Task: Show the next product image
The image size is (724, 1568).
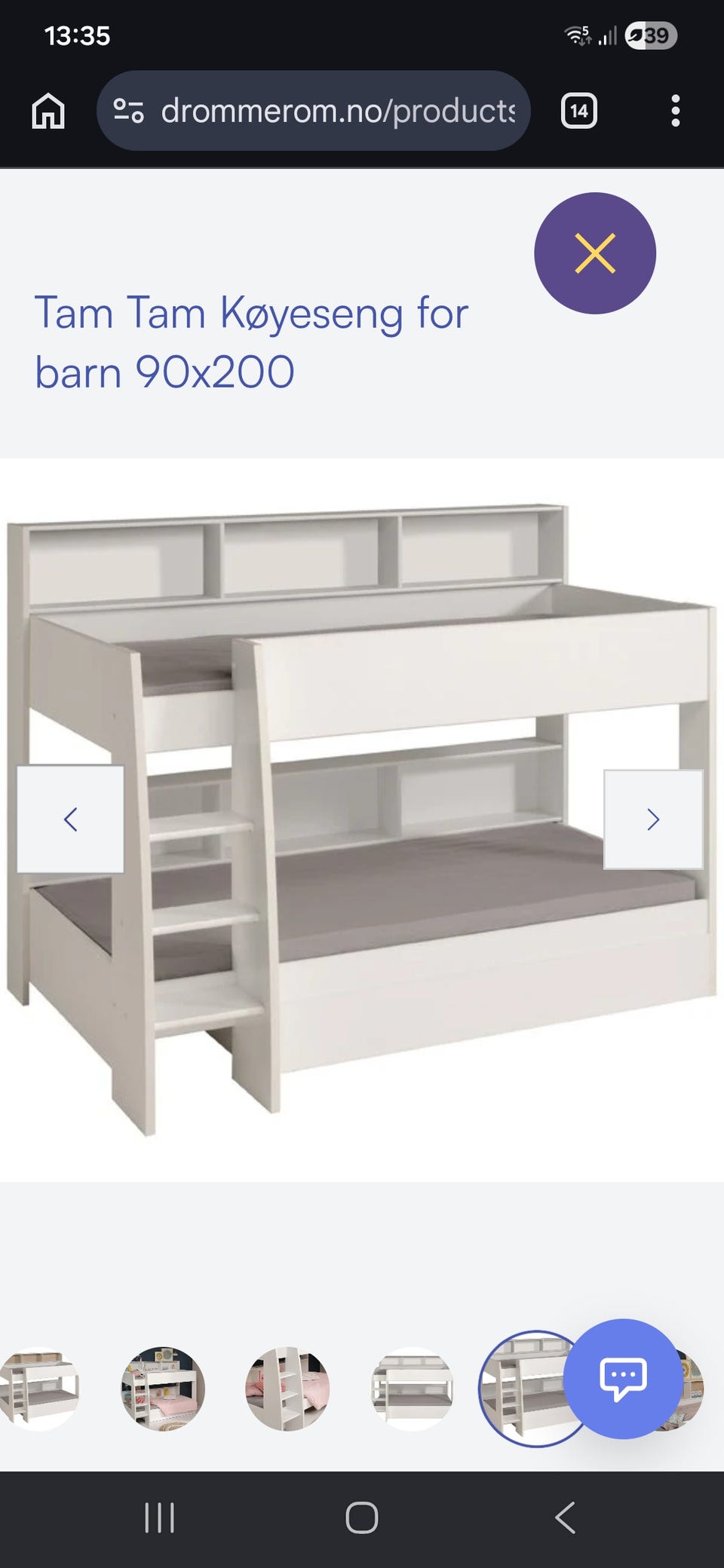Action: click(x=653, y=819)
